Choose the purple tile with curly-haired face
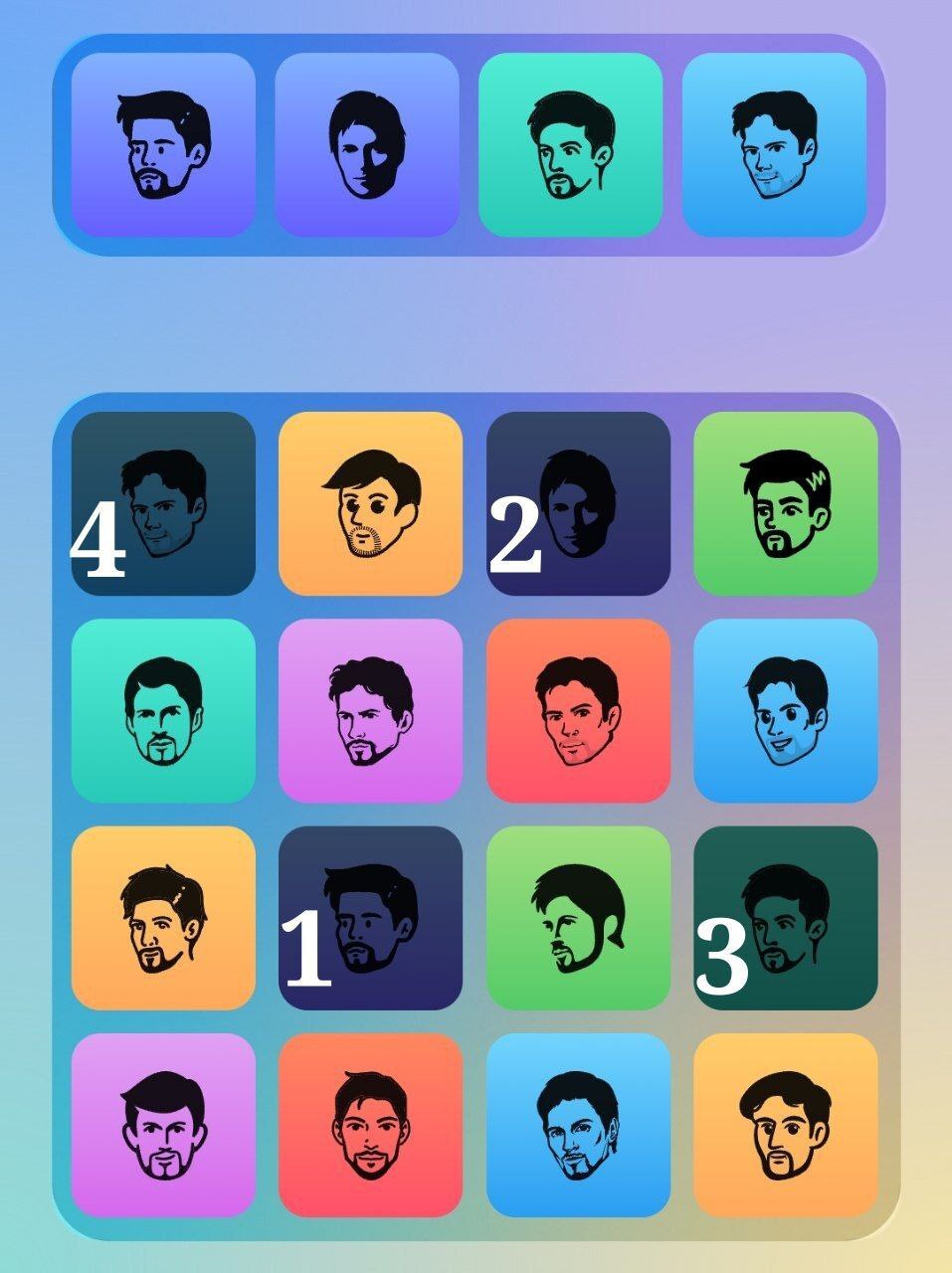Screen dimensions: 952x1273 click(x=370, y=711)
